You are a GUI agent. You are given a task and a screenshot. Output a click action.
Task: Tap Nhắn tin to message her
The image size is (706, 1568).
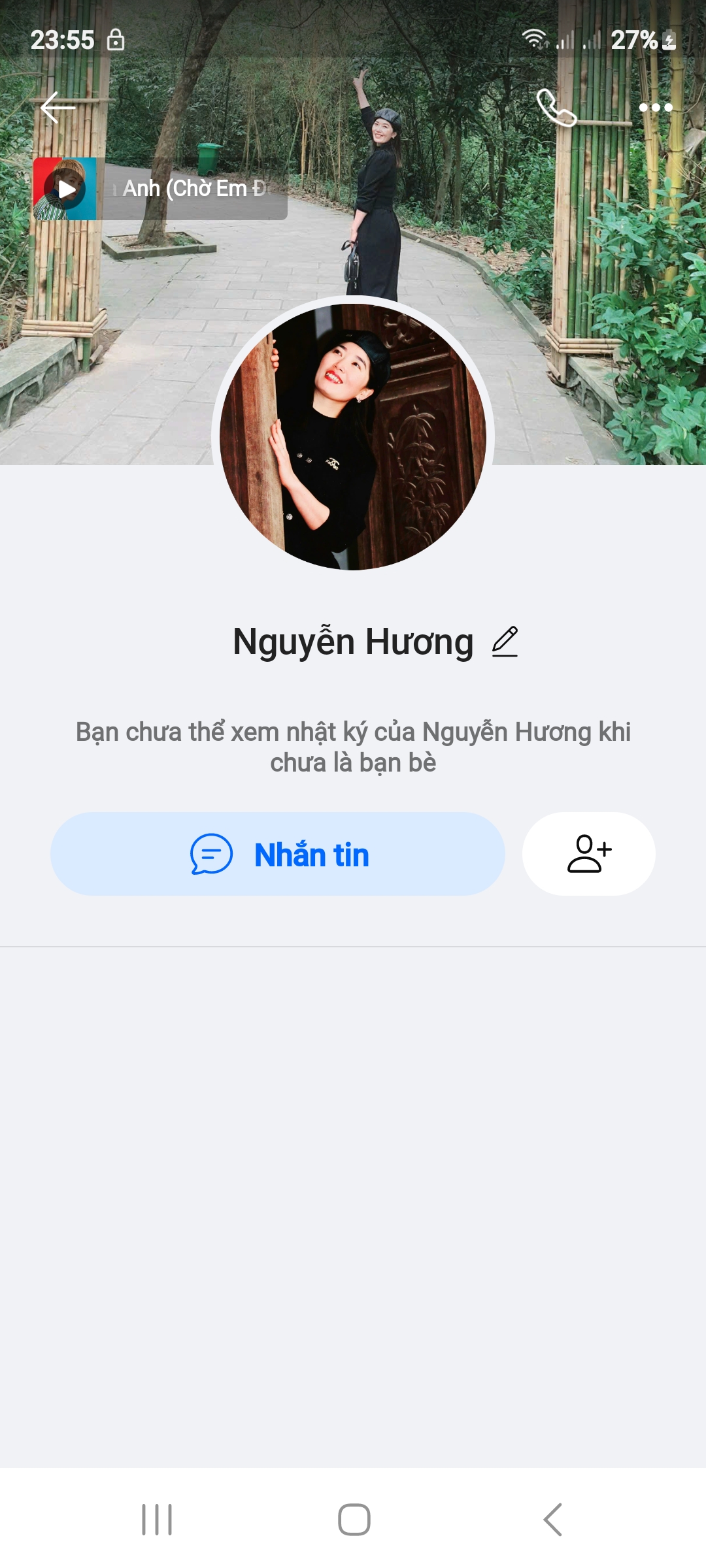pyautogui.click(x=278, y=854)
